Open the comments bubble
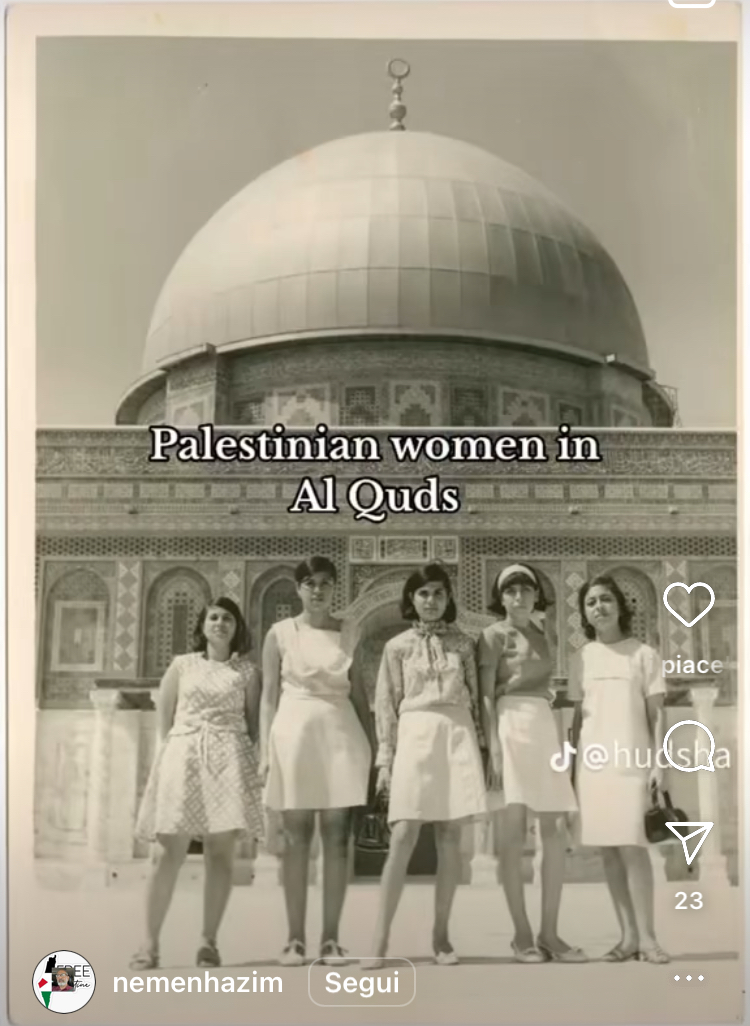 (689, 746)
